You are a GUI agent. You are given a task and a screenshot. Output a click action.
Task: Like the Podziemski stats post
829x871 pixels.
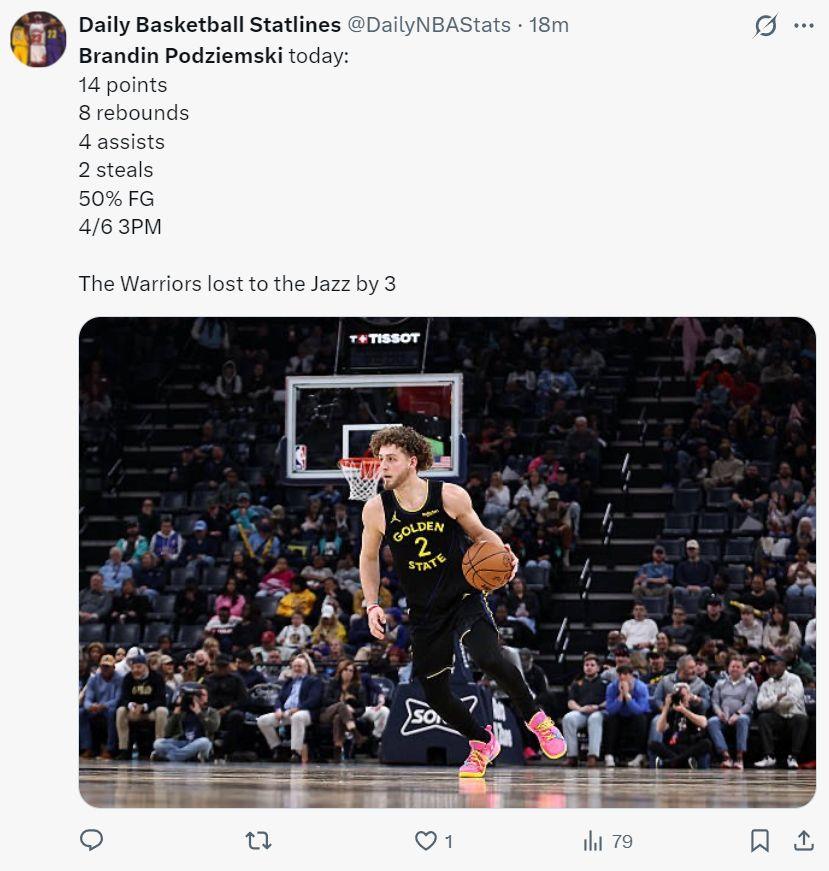click(426, 841)
